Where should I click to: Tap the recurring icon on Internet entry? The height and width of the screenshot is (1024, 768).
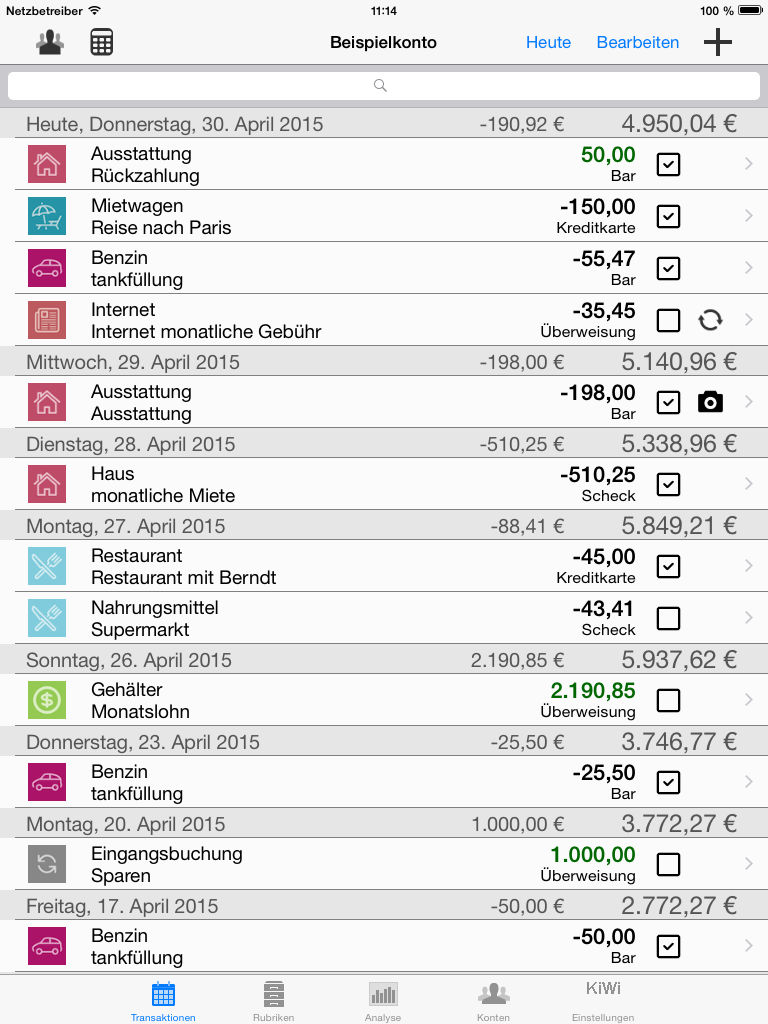[710, 320]
